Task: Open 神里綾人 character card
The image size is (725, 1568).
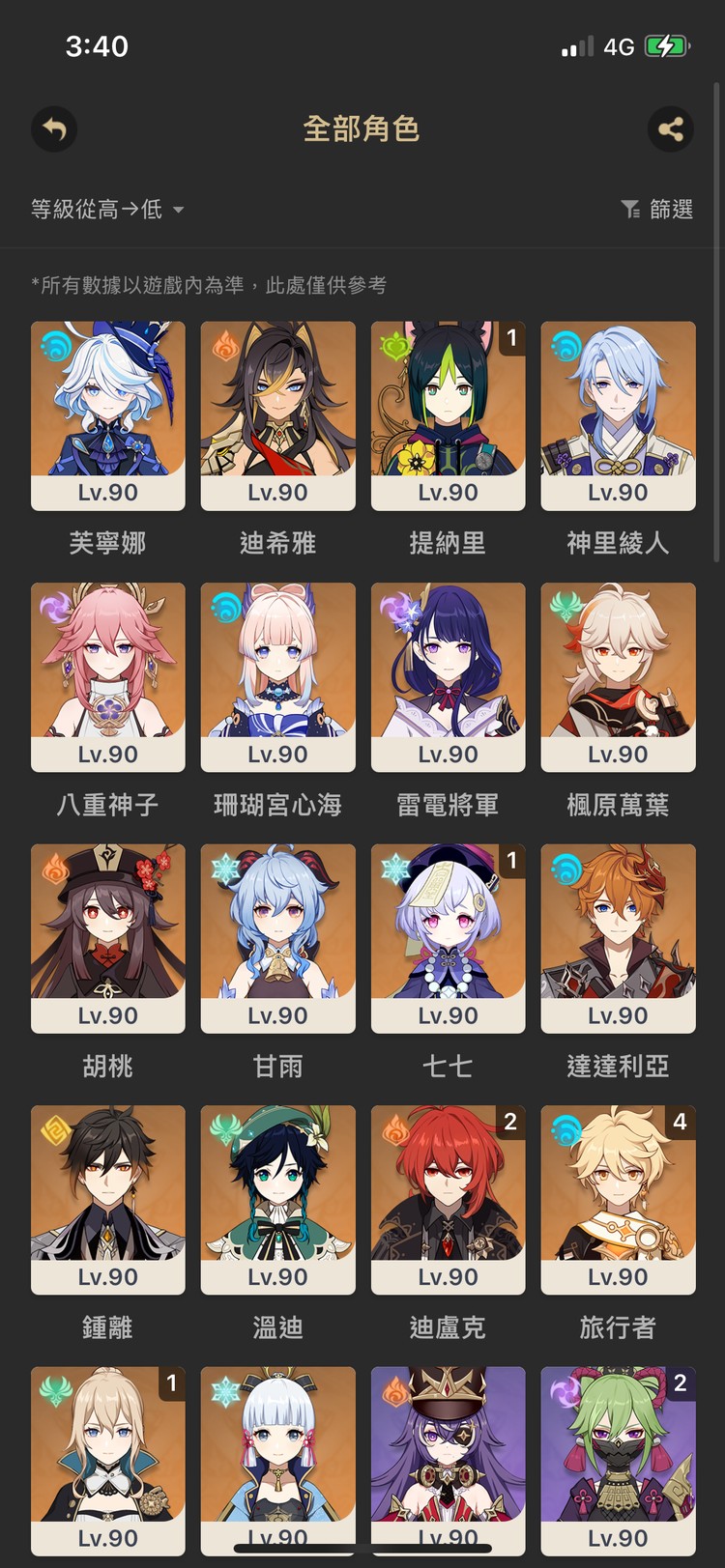Action: pos(618,415)
